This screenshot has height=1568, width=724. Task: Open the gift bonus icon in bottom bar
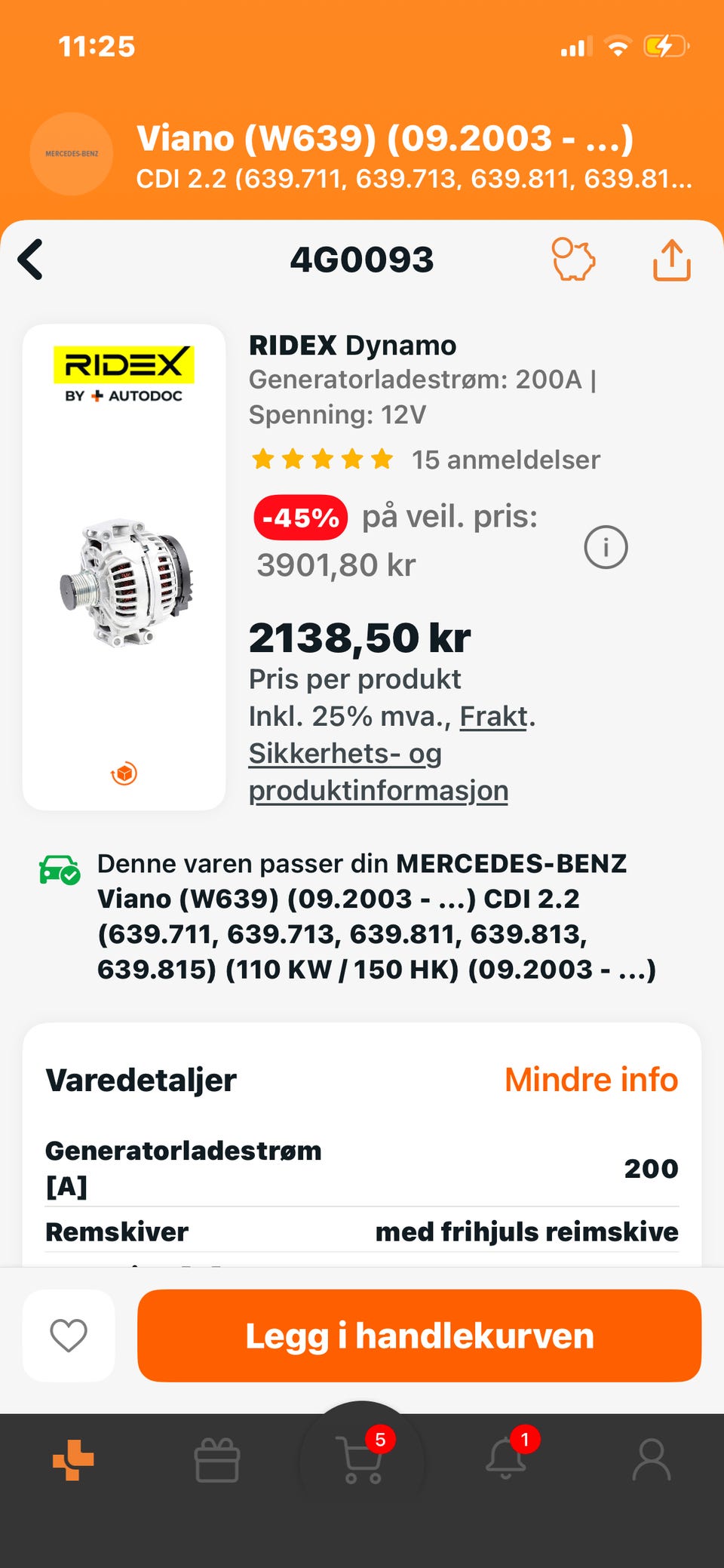click(x=216, y=1460)
